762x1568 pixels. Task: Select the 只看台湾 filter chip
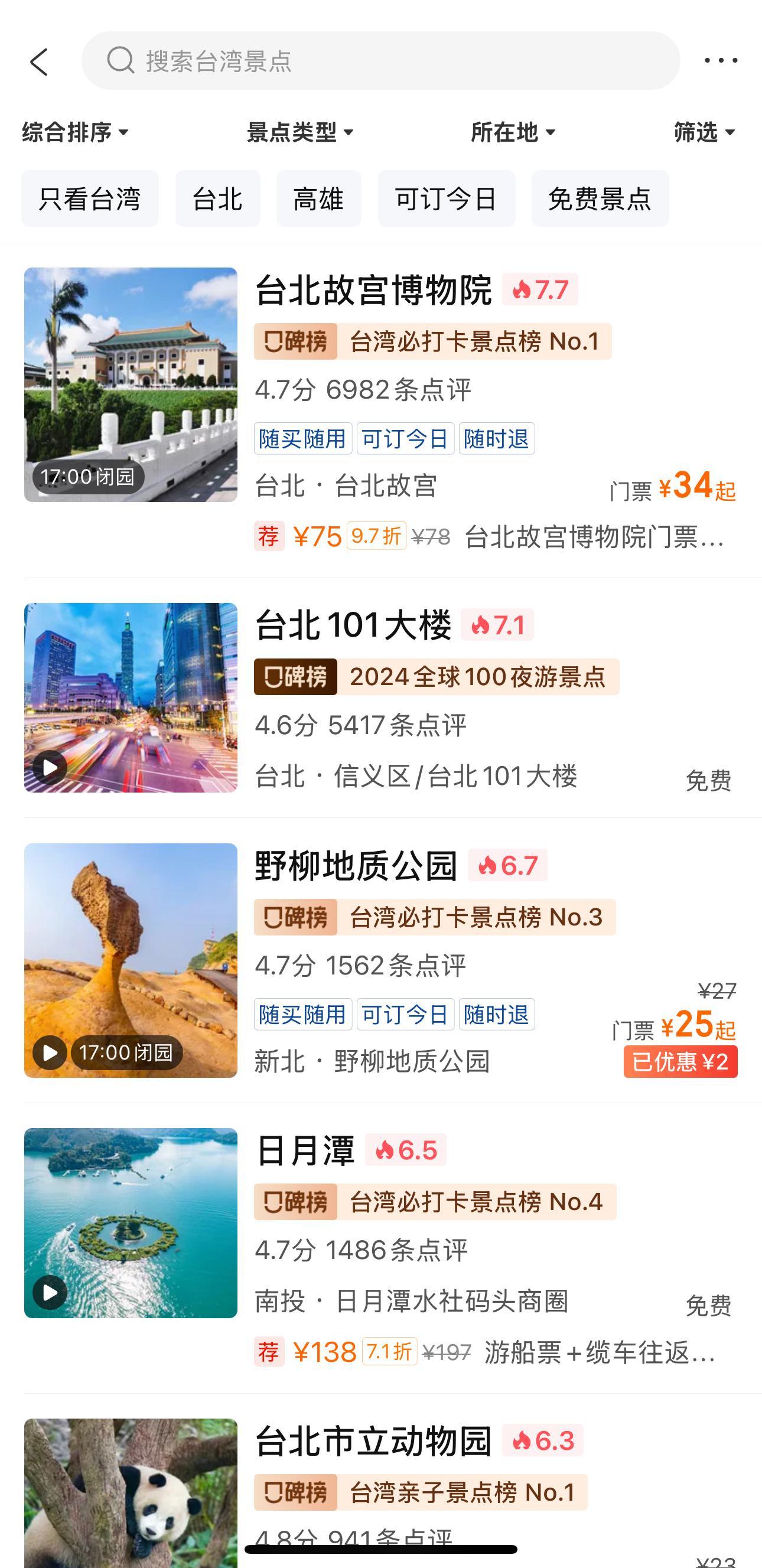click(90, 199)
